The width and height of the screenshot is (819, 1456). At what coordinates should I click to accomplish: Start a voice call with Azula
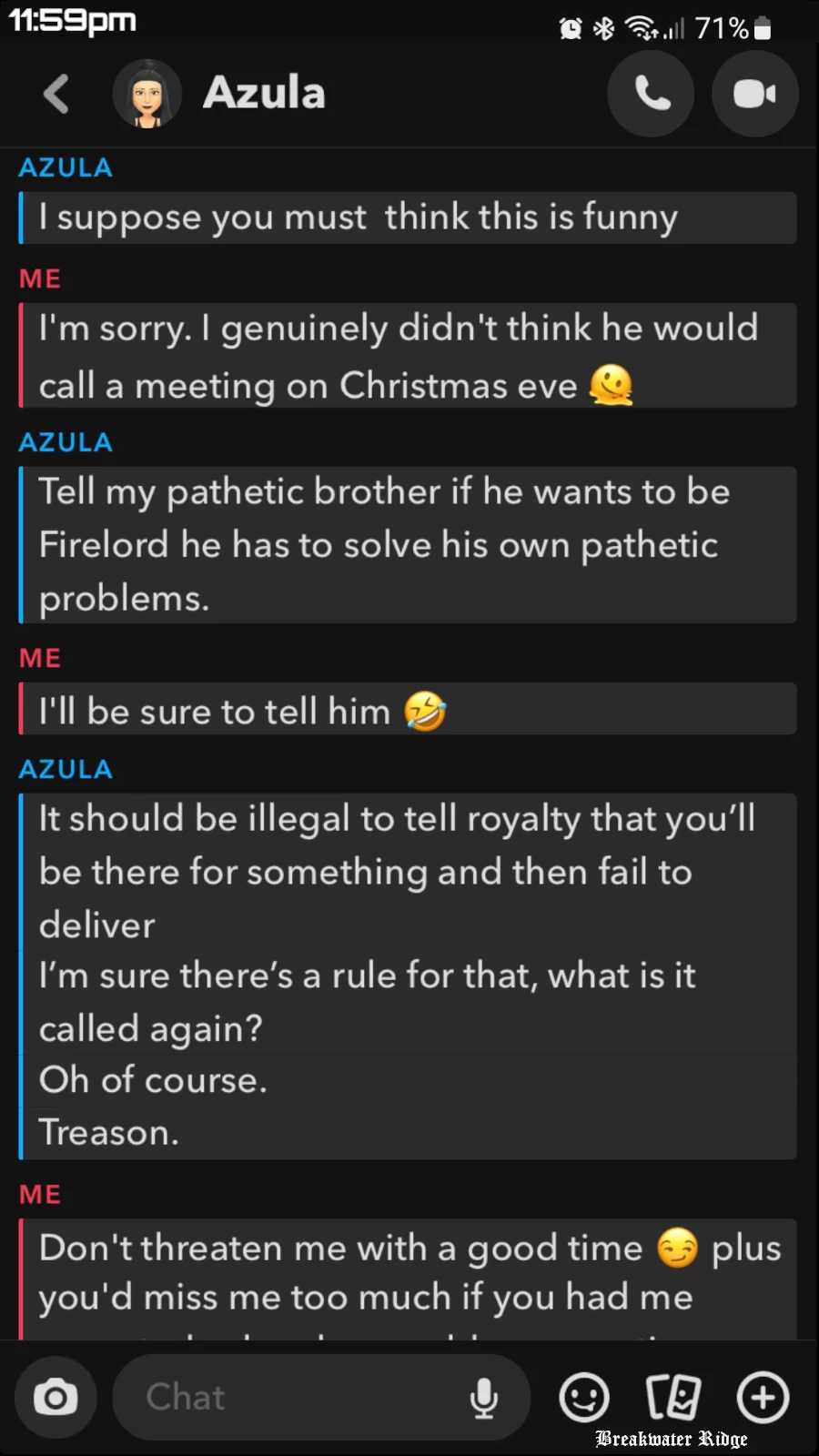(x=651, y=94)
